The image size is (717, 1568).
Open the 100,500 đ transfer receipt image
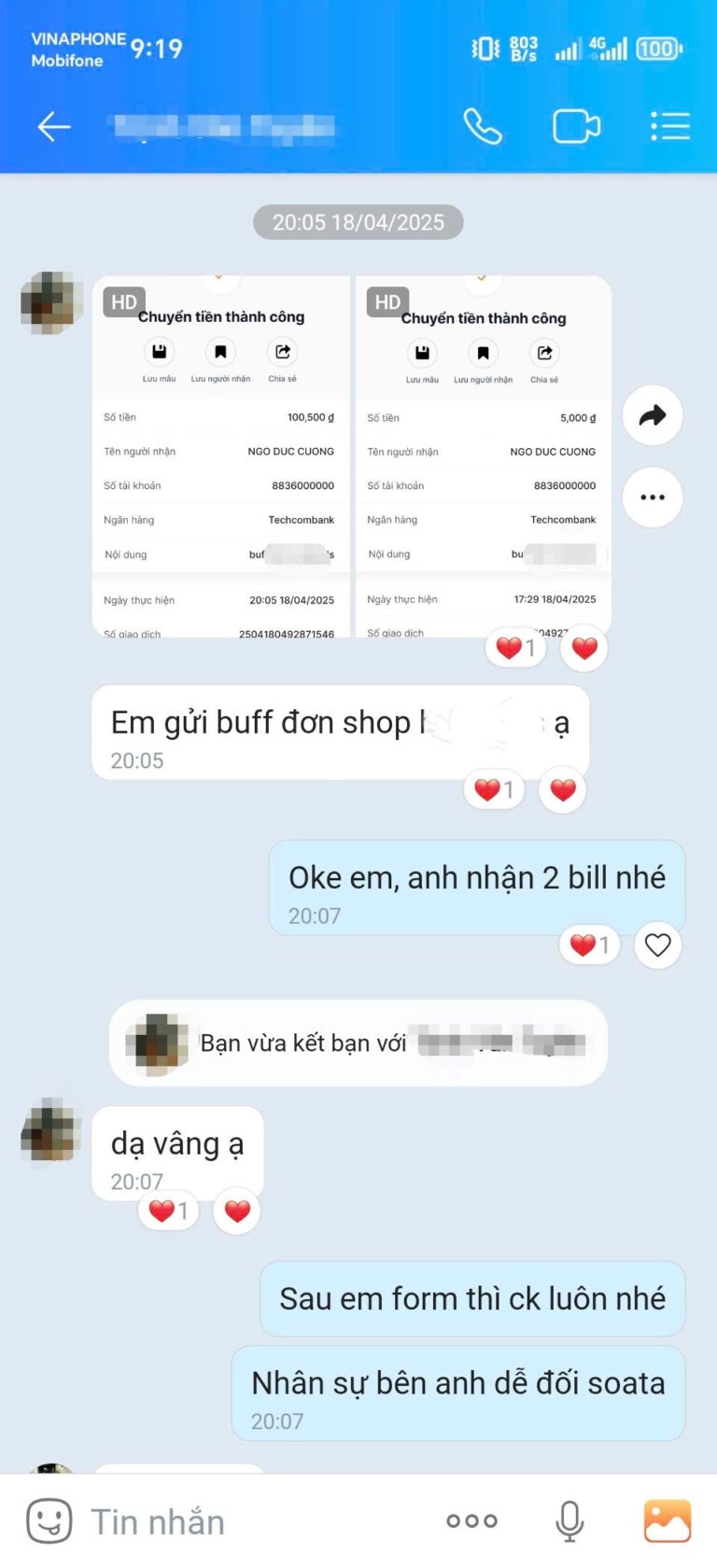[x=221, y=457]
